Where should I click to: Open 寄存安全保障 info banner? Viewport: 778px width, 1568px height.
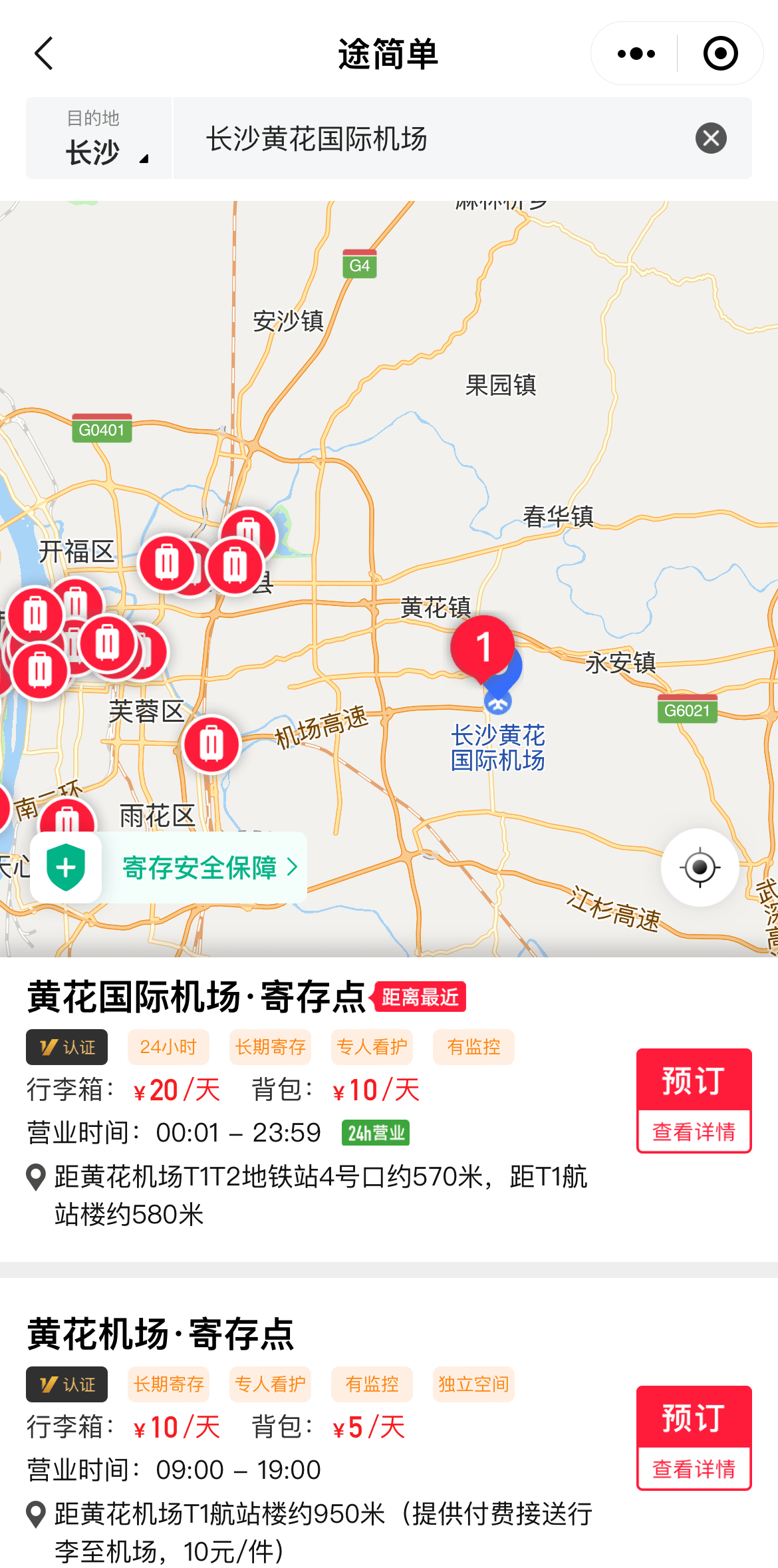(169, 867)
